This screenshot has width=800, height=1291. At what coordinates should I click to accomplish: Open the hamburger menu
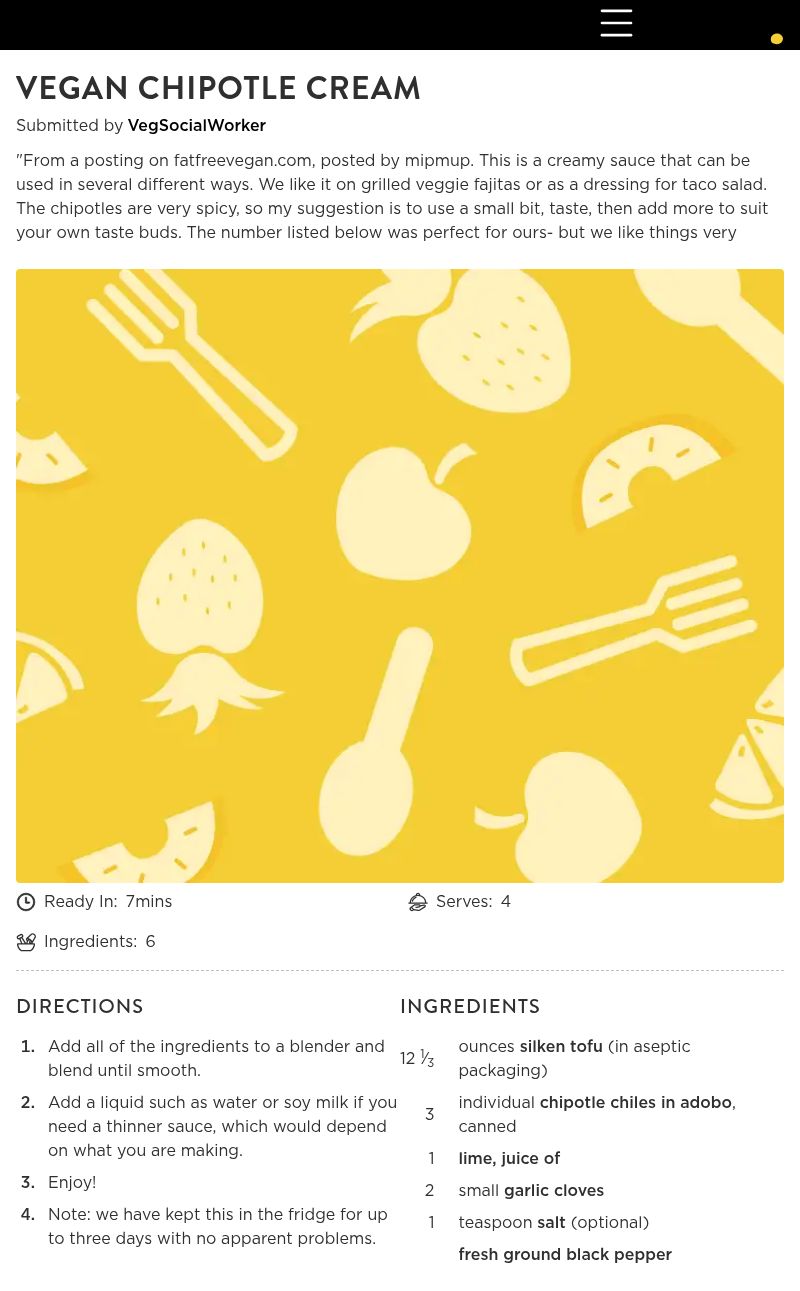tap(616, 23)
